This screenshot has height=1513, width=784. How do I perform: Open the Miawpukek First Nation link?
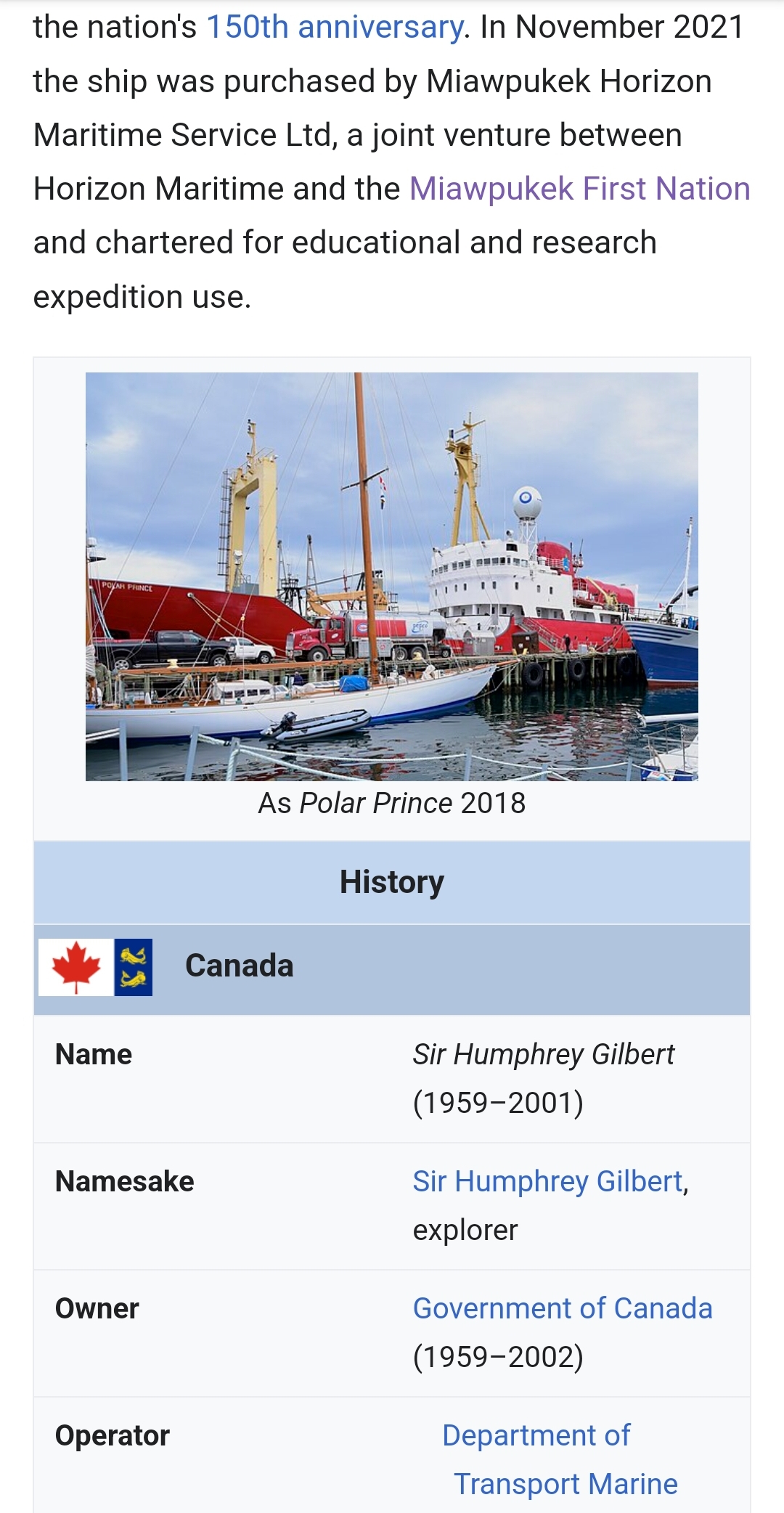click(579, 189)
